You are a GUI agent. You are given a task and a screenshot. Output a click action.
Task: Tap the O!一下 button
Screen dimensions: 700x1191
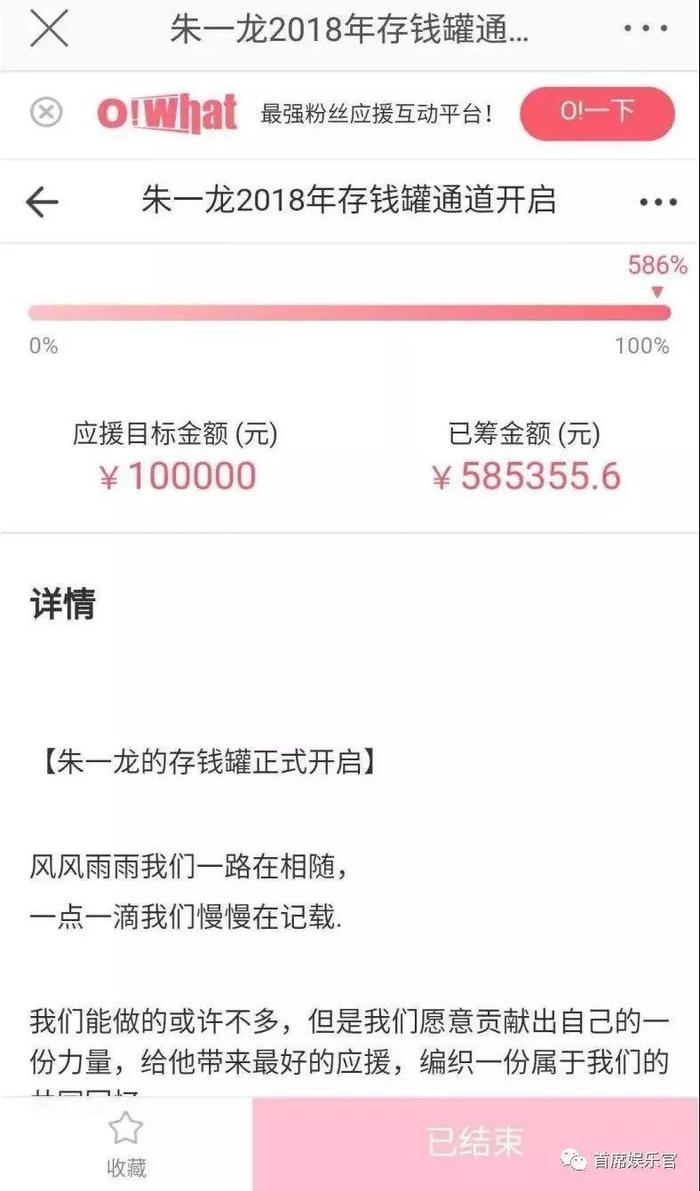pos(598,113)
